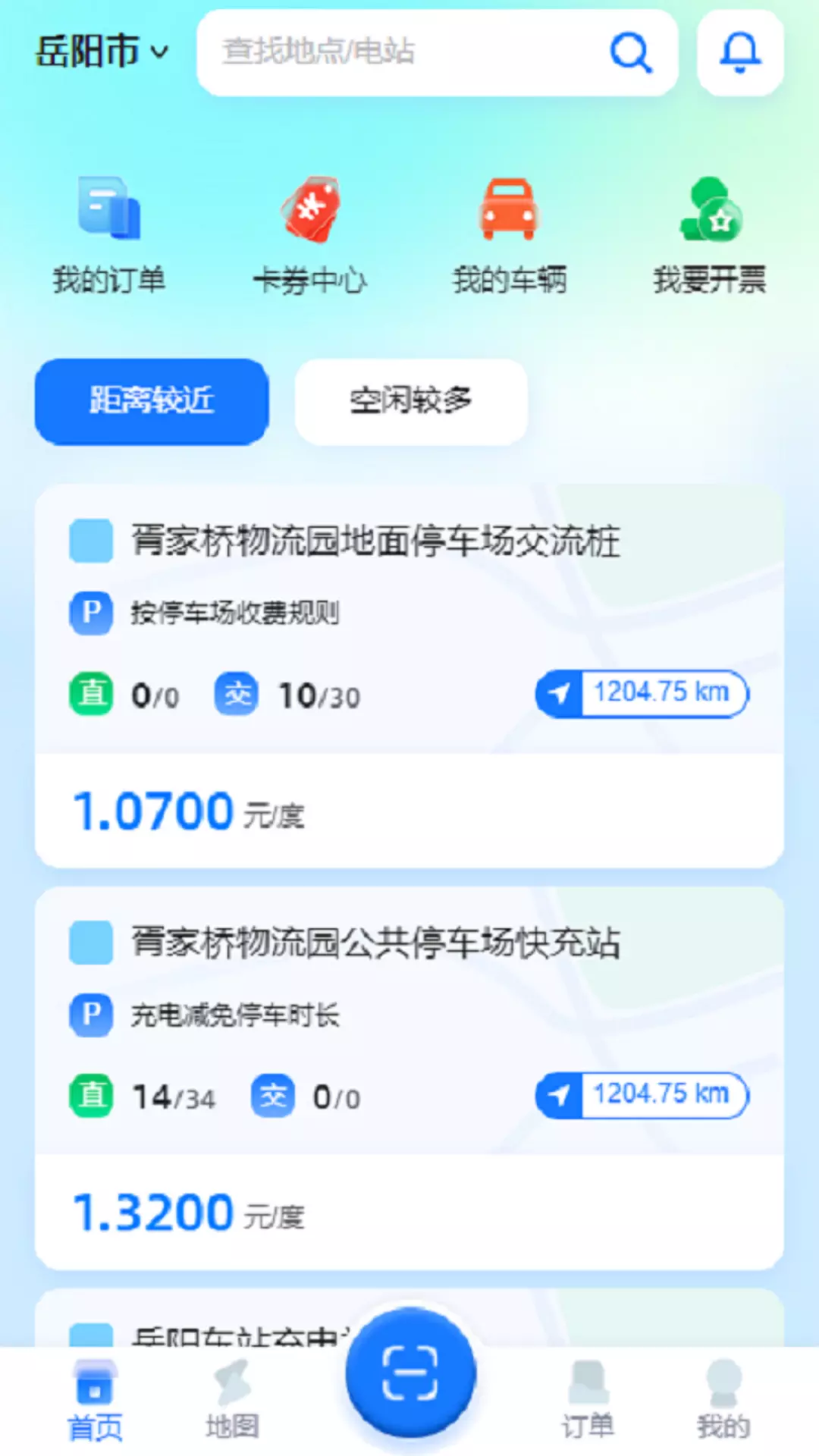This screenshot has height=1456, width=819.
Task: Open 胥家桥物流园公共停车场快充站 station card
Action: pos(409,1078)
